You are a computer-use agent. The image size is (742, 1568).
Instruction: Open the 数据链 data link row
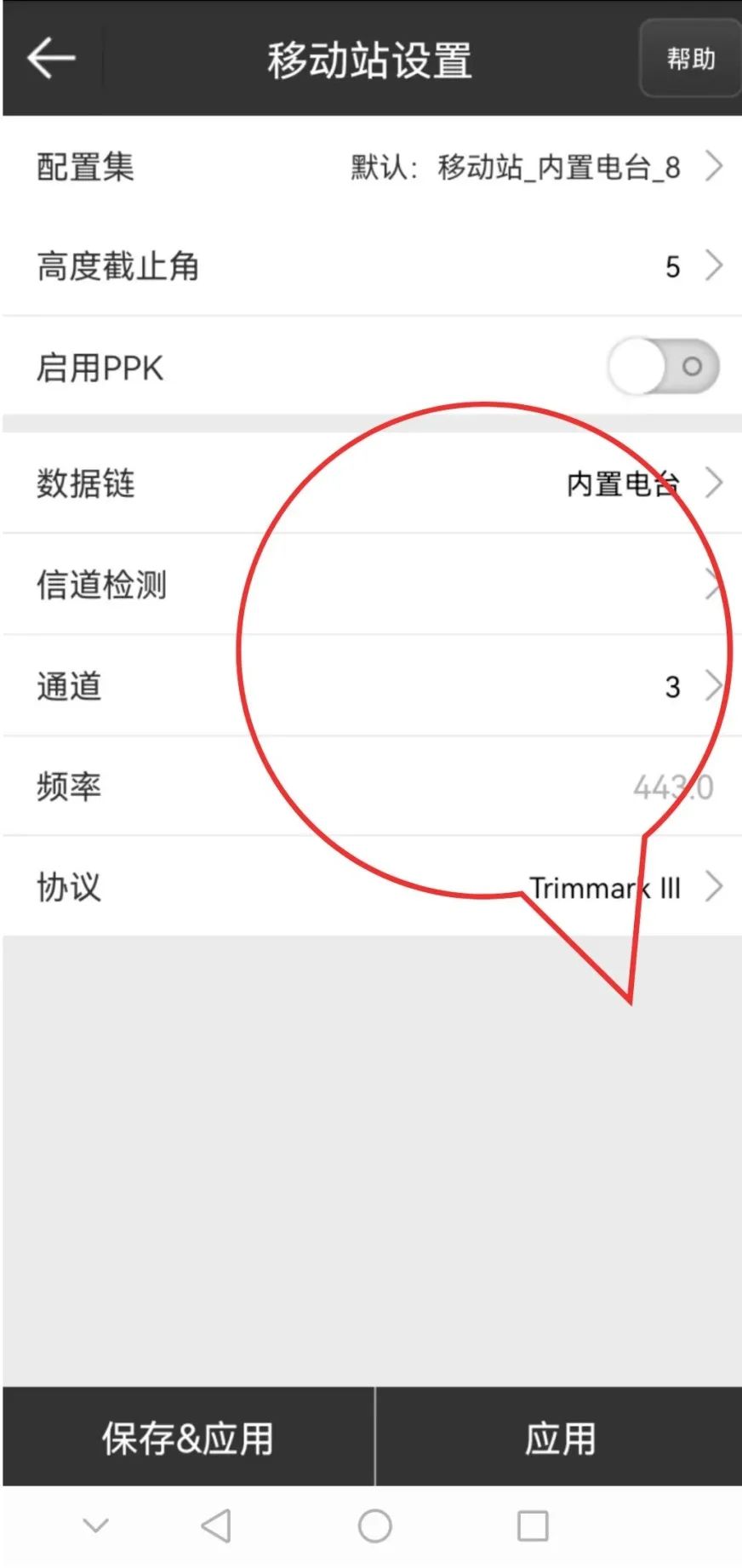coord(371,484)
